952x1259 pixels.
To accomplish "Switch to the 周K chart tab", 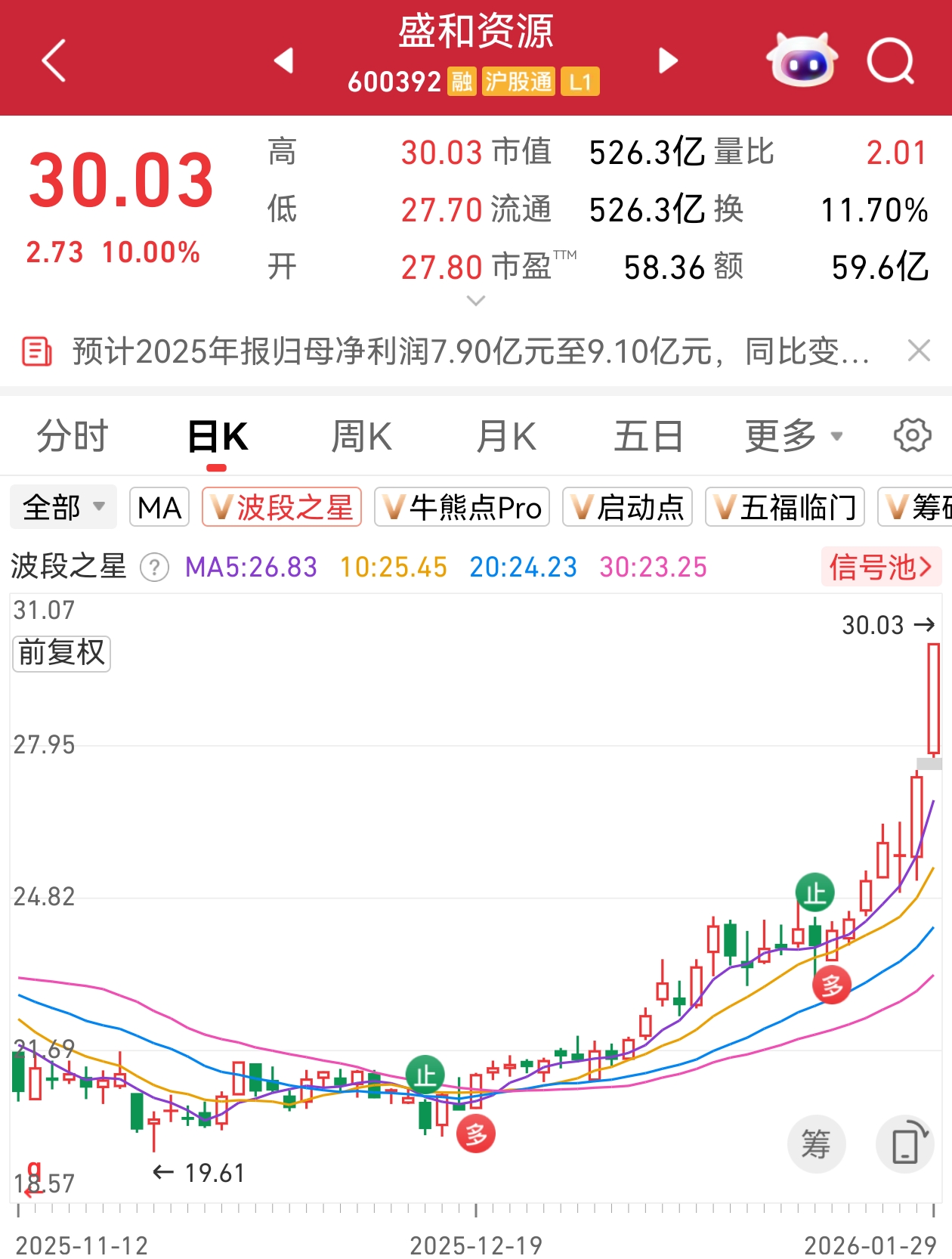I will (361, 437).
